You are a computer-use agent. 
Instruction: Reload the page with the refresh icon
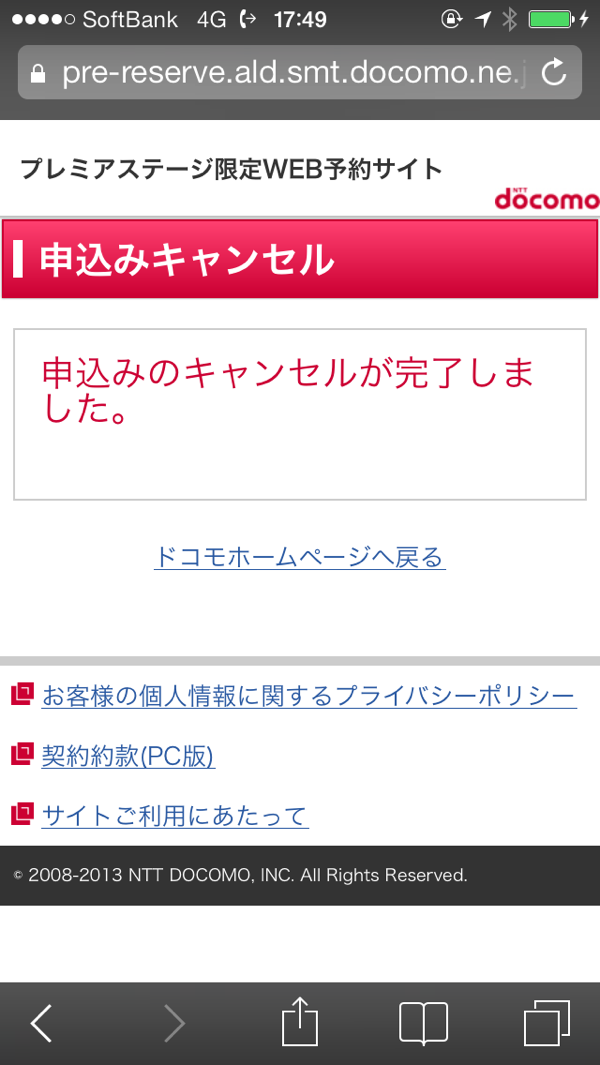click(554, 72)
